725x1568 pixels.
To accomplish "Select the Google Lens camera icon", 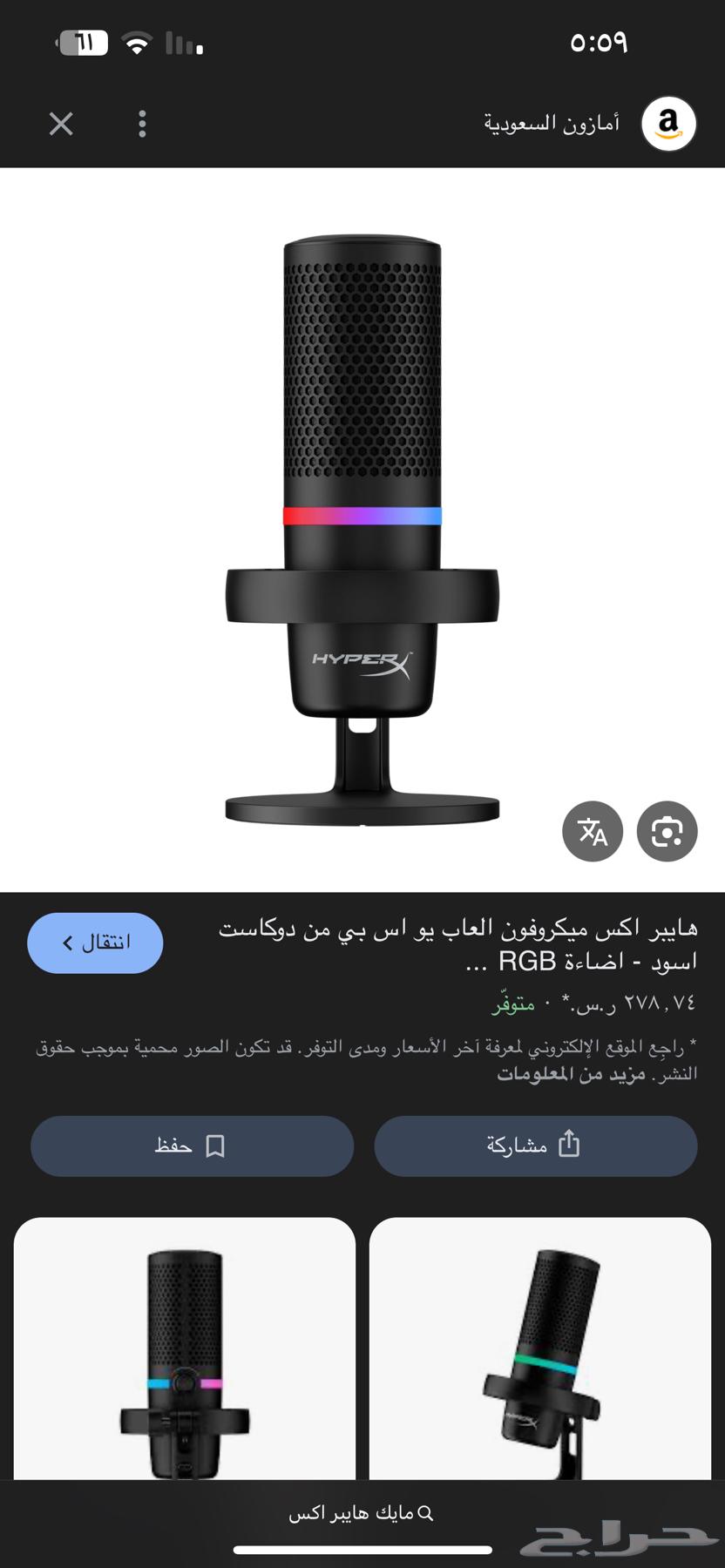I will 667,832.
